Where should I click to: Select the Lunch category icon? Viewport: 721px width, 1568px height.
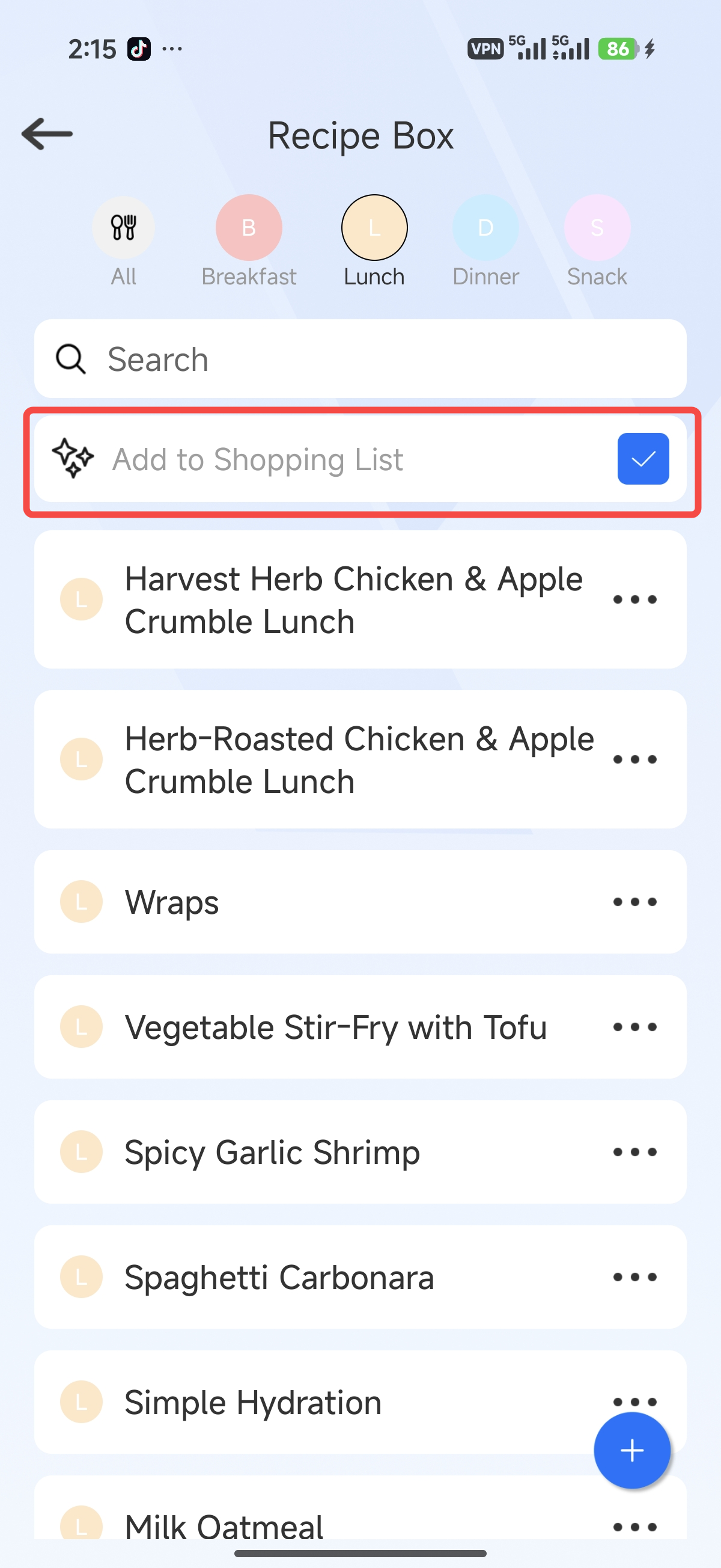[374, 227]
